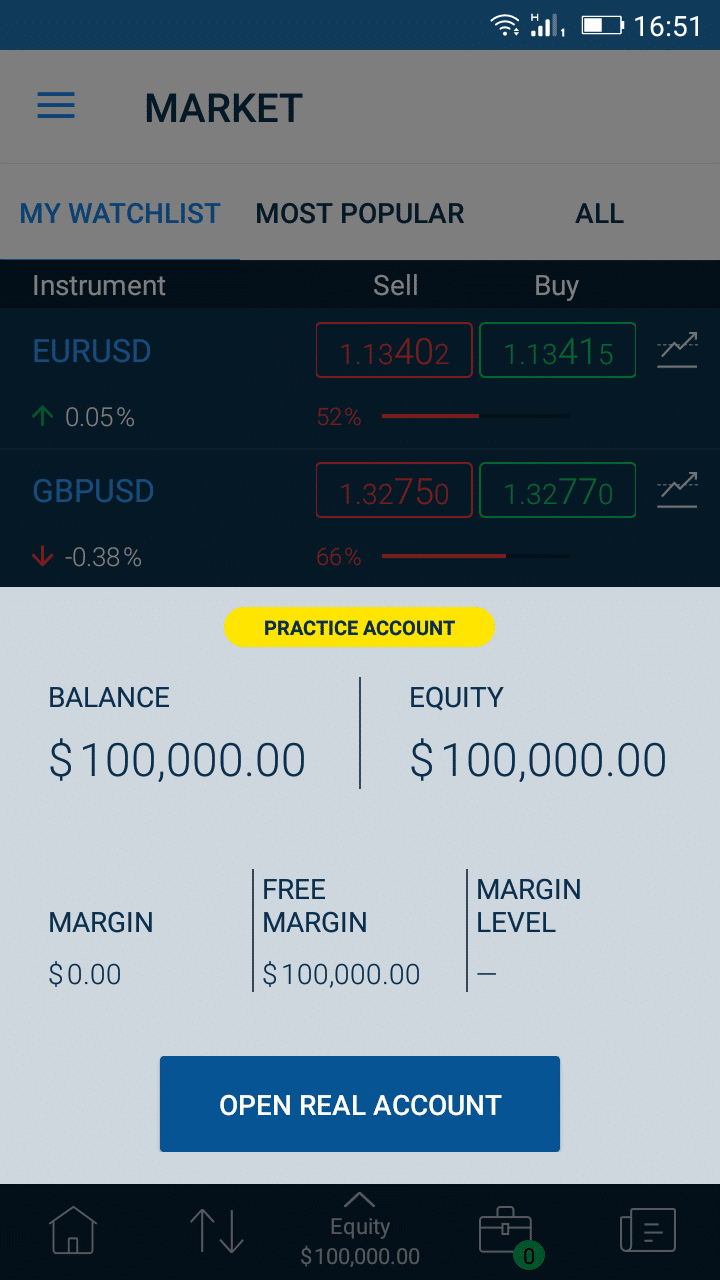Tap the GBPUSD sell price 1.32750
This screenshot has width=720, height=1280.
pyautogui.click(x=394, y=490)
